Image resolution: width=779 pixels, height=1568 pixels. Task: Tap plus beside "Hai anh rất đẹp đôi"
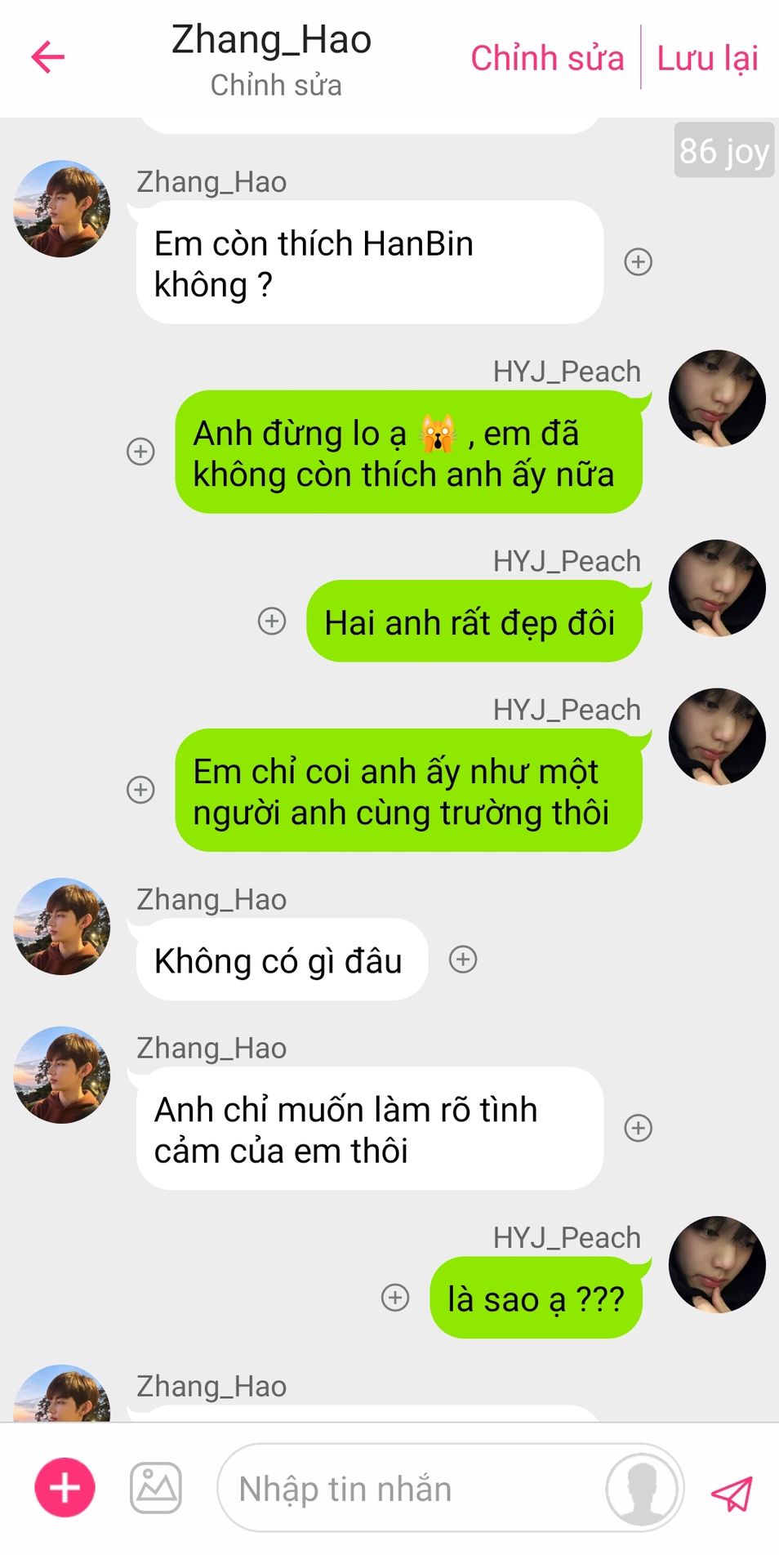coord(272,621)
